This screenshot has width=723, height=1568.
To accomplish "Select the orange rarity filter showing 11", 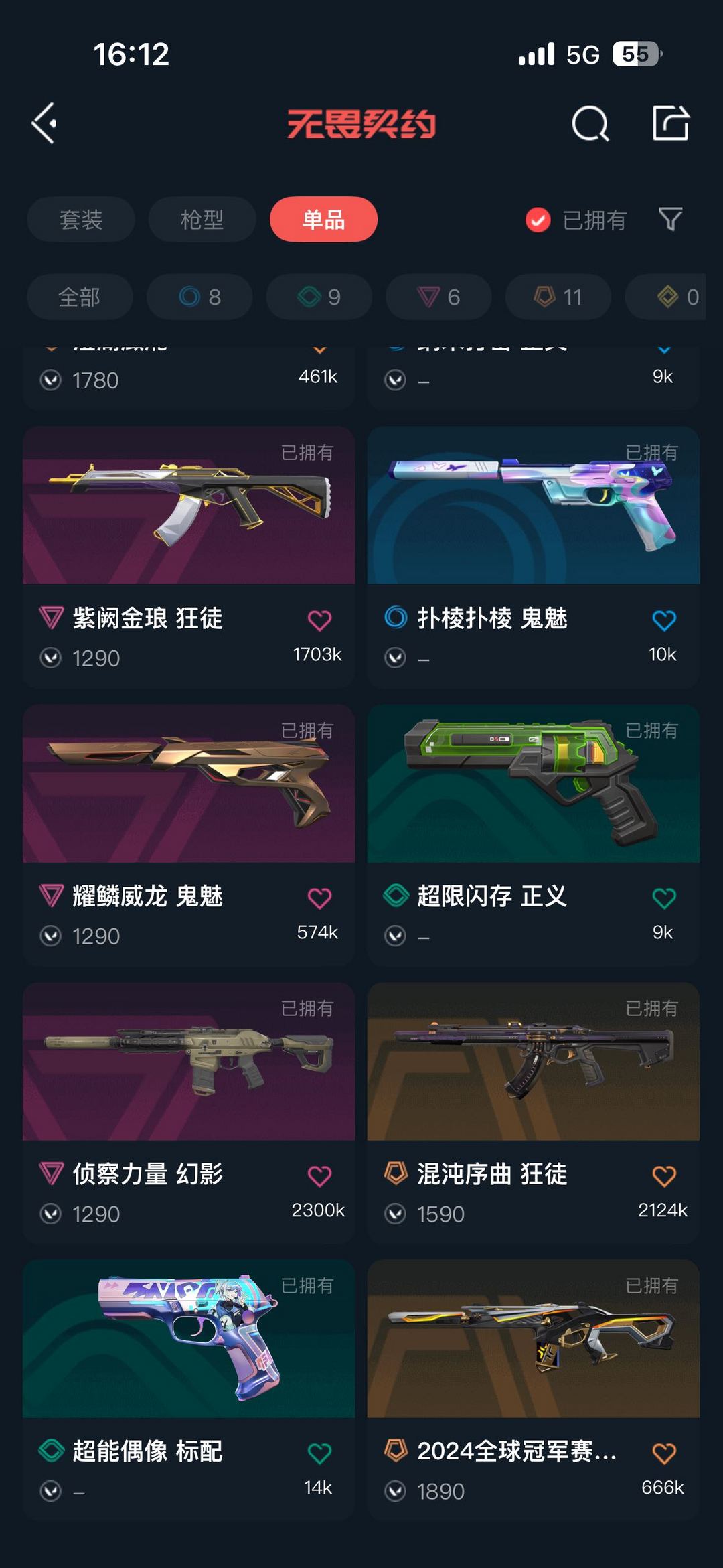I will 556,297.
